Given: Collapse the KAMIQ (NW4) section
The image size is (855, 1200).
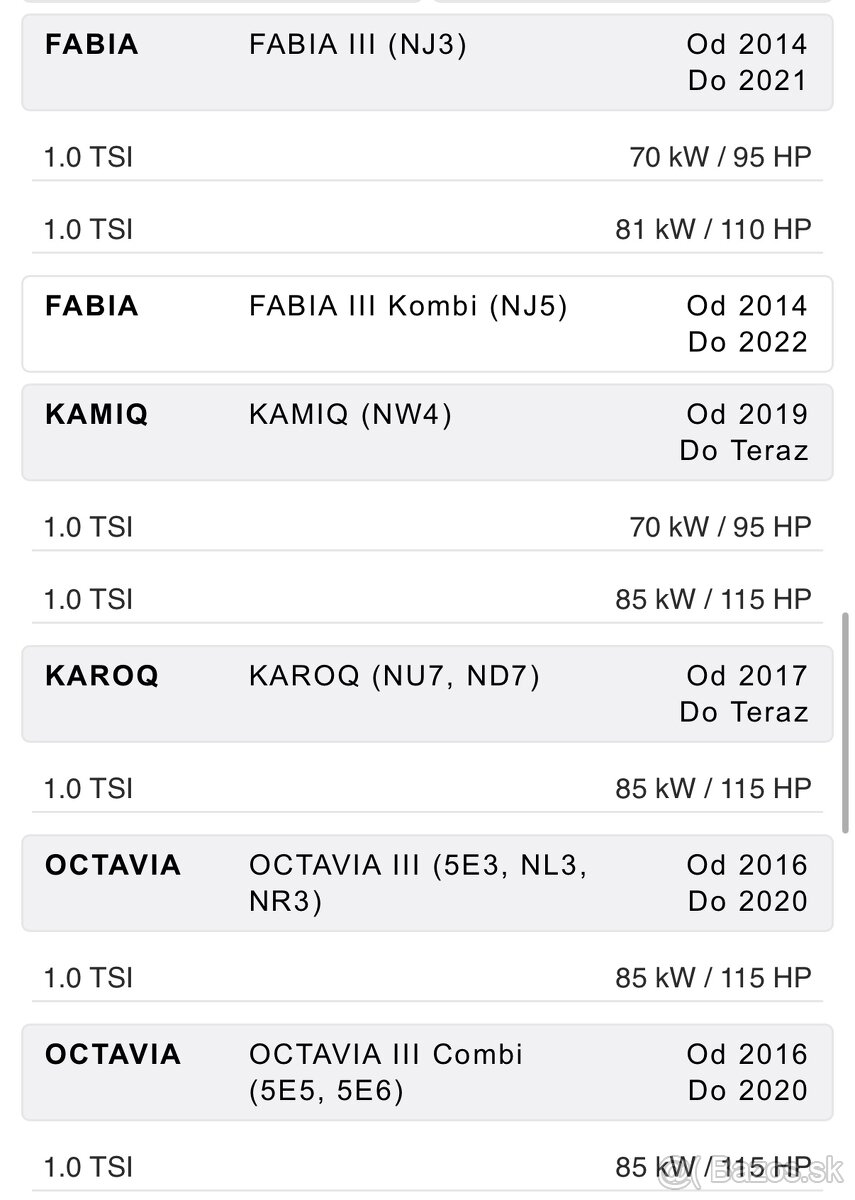Looking at the screenshot, I should click(427, 432).
